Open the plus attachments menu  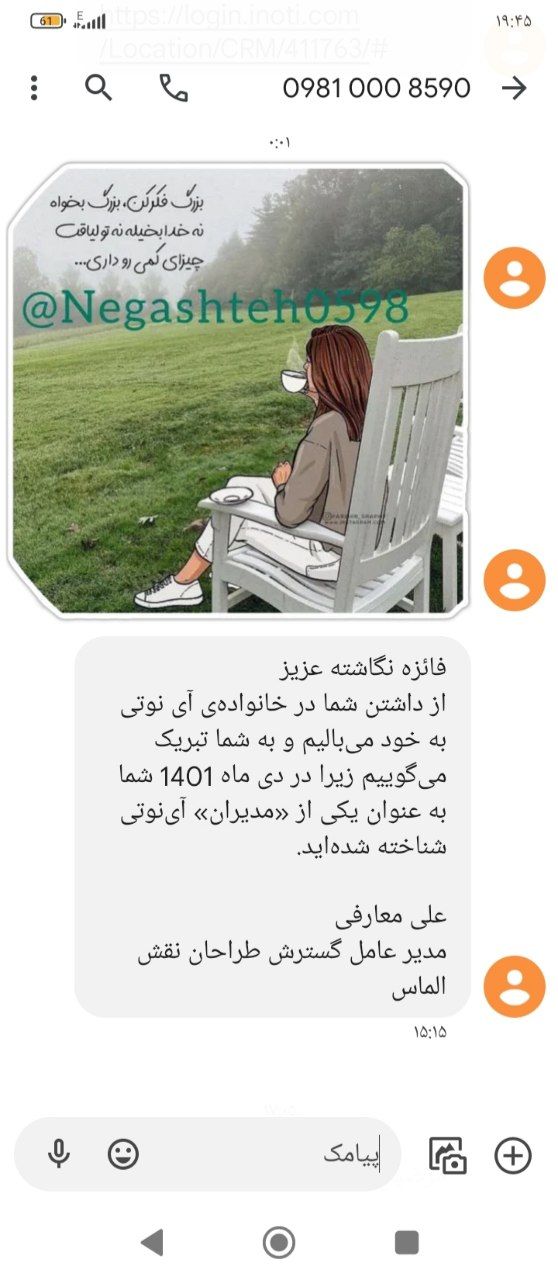(513, 1156)
